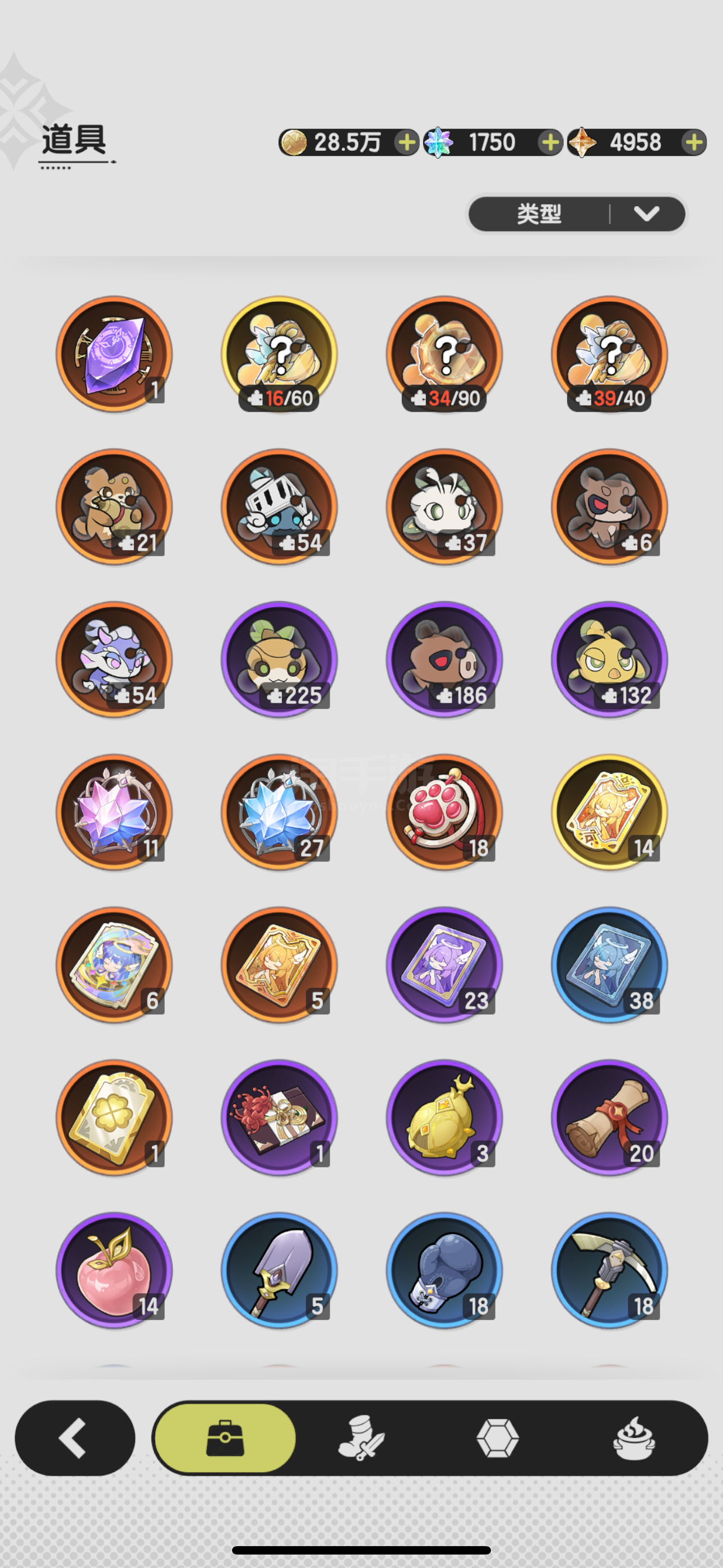Select the scroll item with 20
Image resolution: width=723 pixels, height=1568 pixels.
[x=609, y=1118]
